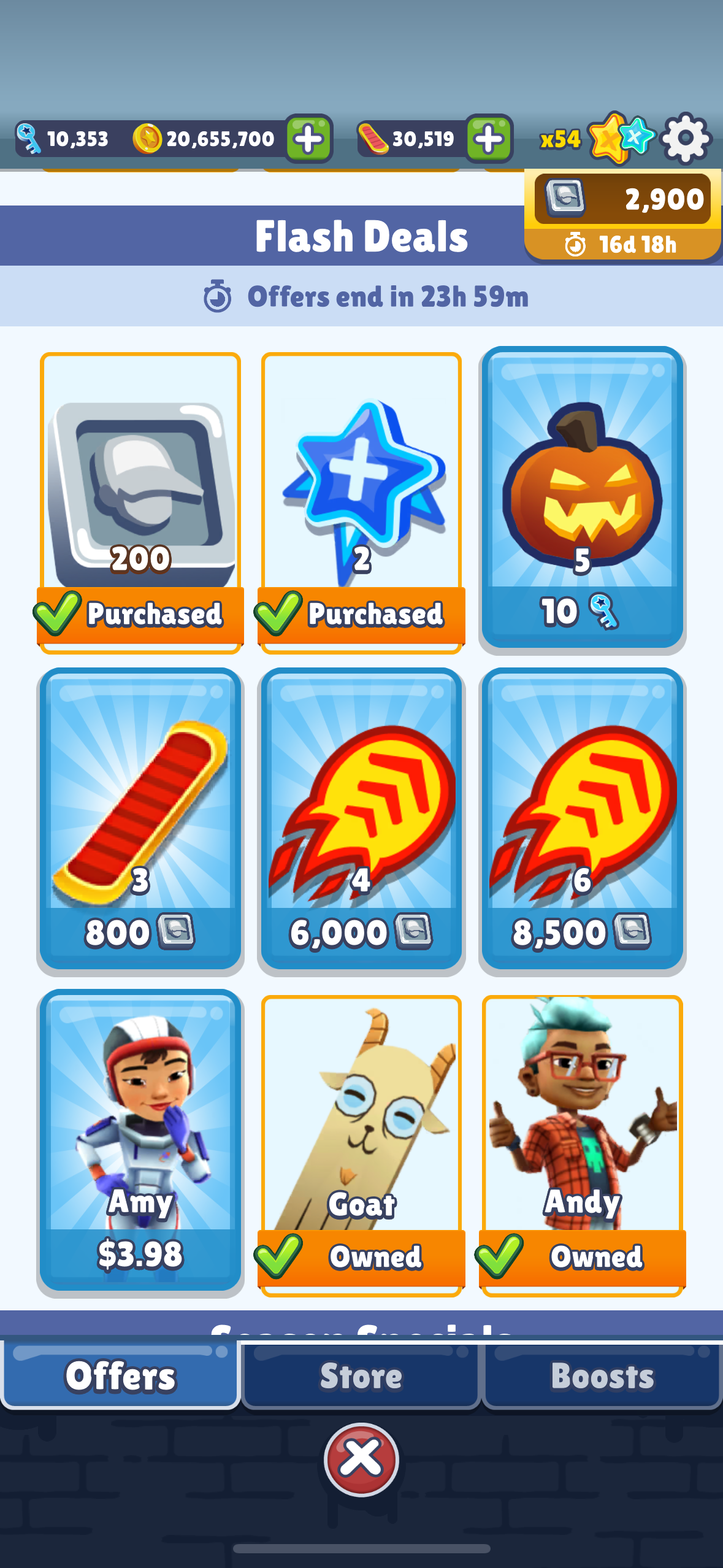Switch to the Boosts tab
The height and width of the screenshot is (1568, 723).
pyautogui.click(x=602, y=1375)
